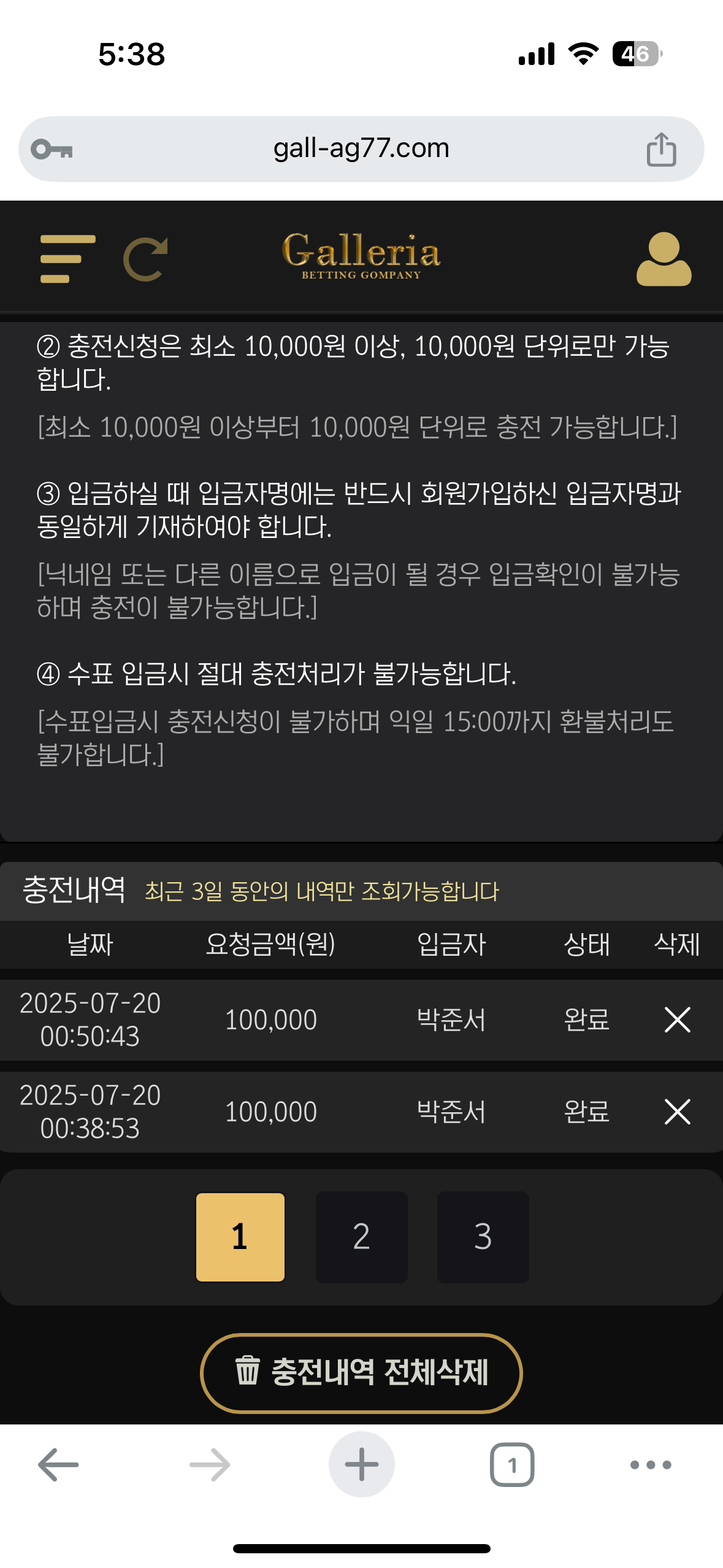The width and height of the screenshot is (723, 1568).
Task: Open the tab switcher
Action: tap(512, 1465)
